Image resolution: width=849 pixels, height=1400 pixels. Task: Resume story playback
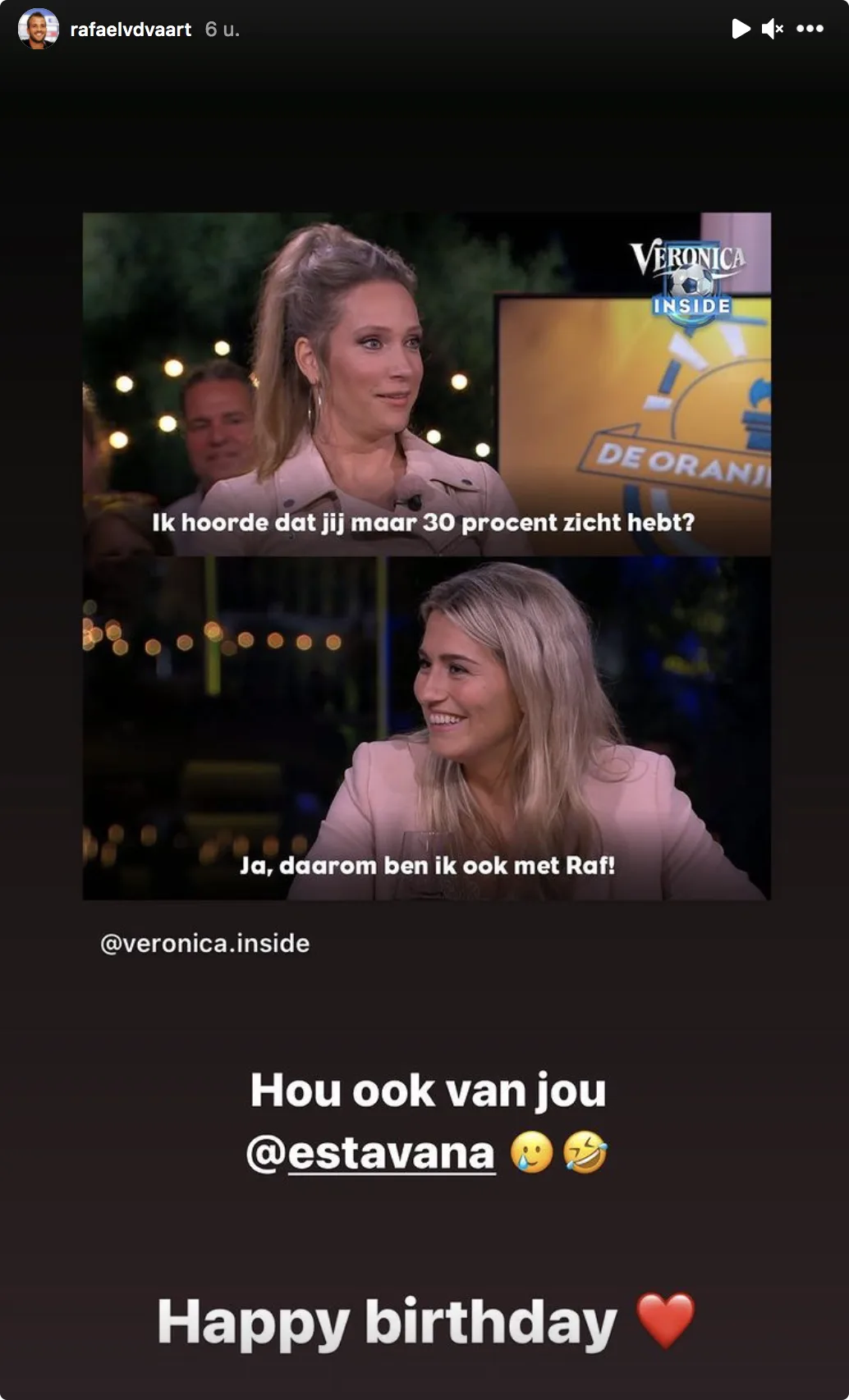coord(741,29)
